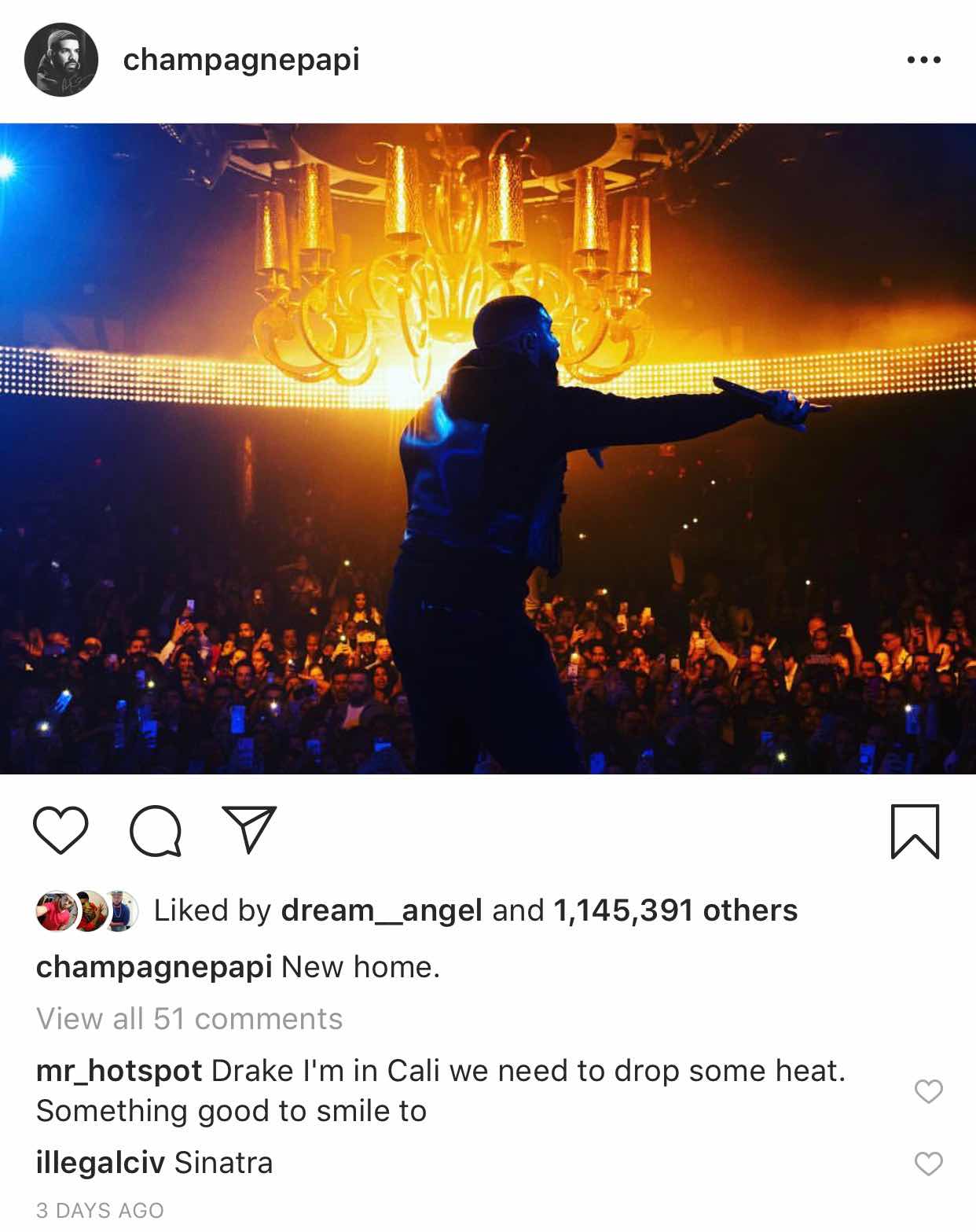
Task: Open the champagnepapi username in header
Action: pyautogui.click(x=241, y=60)
